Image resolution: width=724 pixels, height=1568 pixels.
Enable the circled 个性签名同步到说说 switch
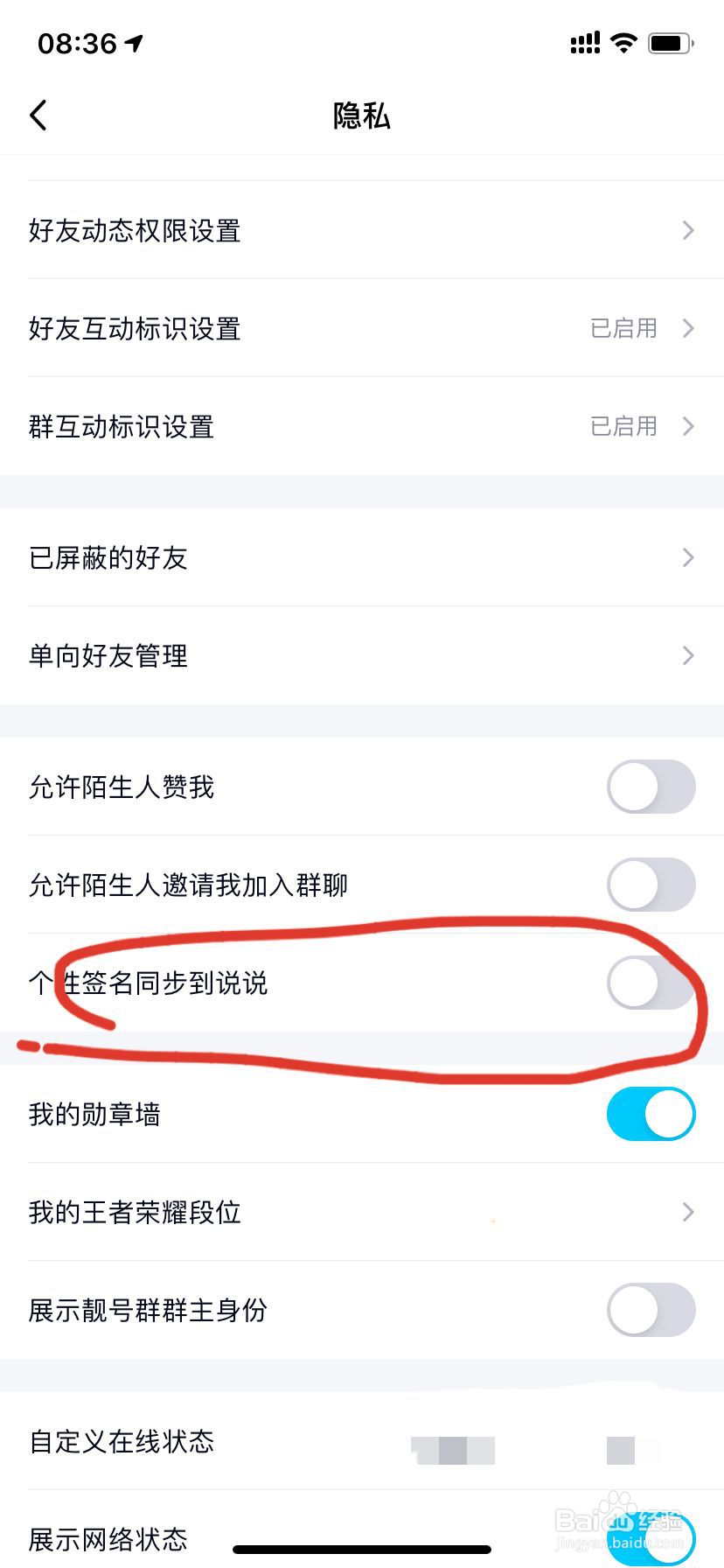[x=651, y=983]
